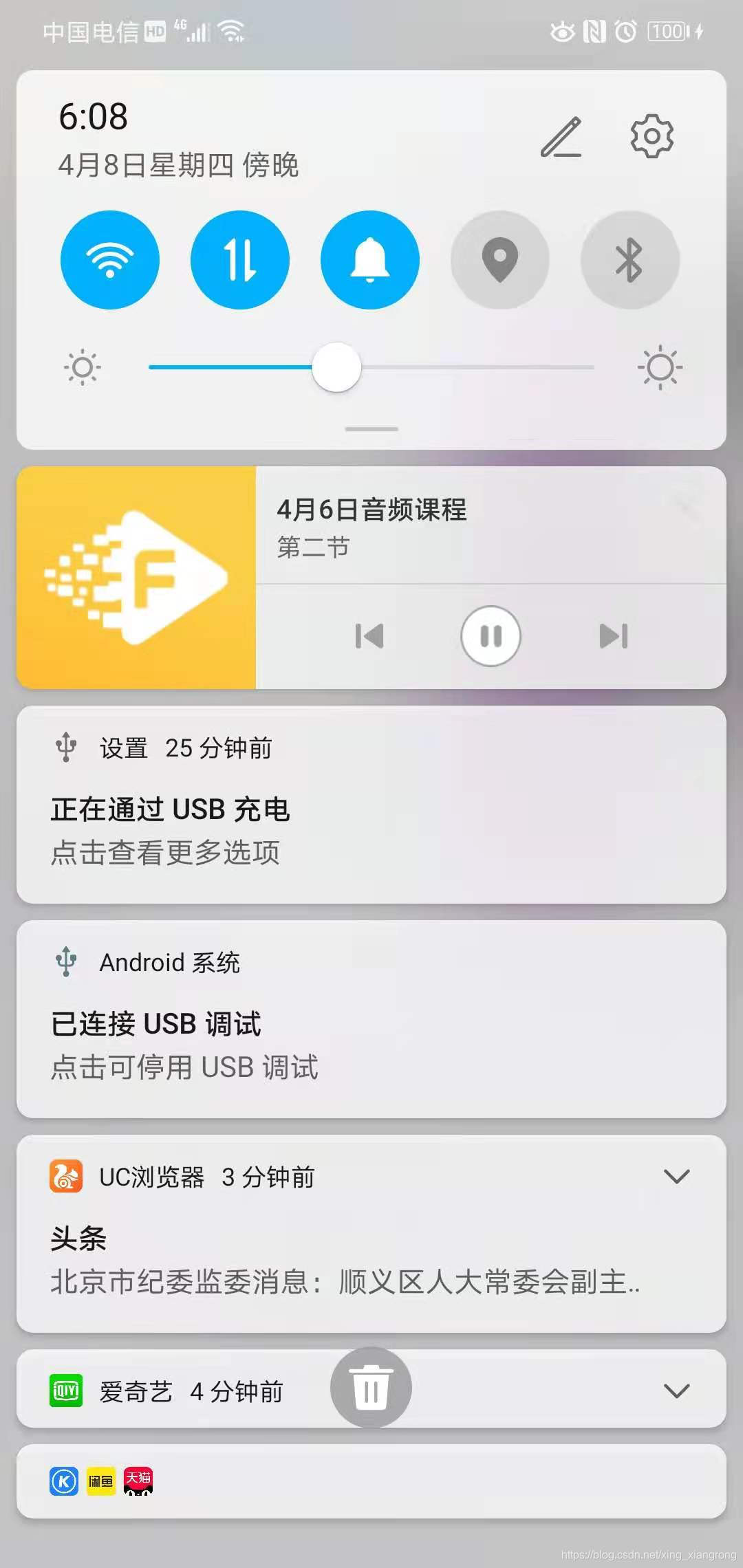Turn on Bluetooth

(x=629, y=260)
